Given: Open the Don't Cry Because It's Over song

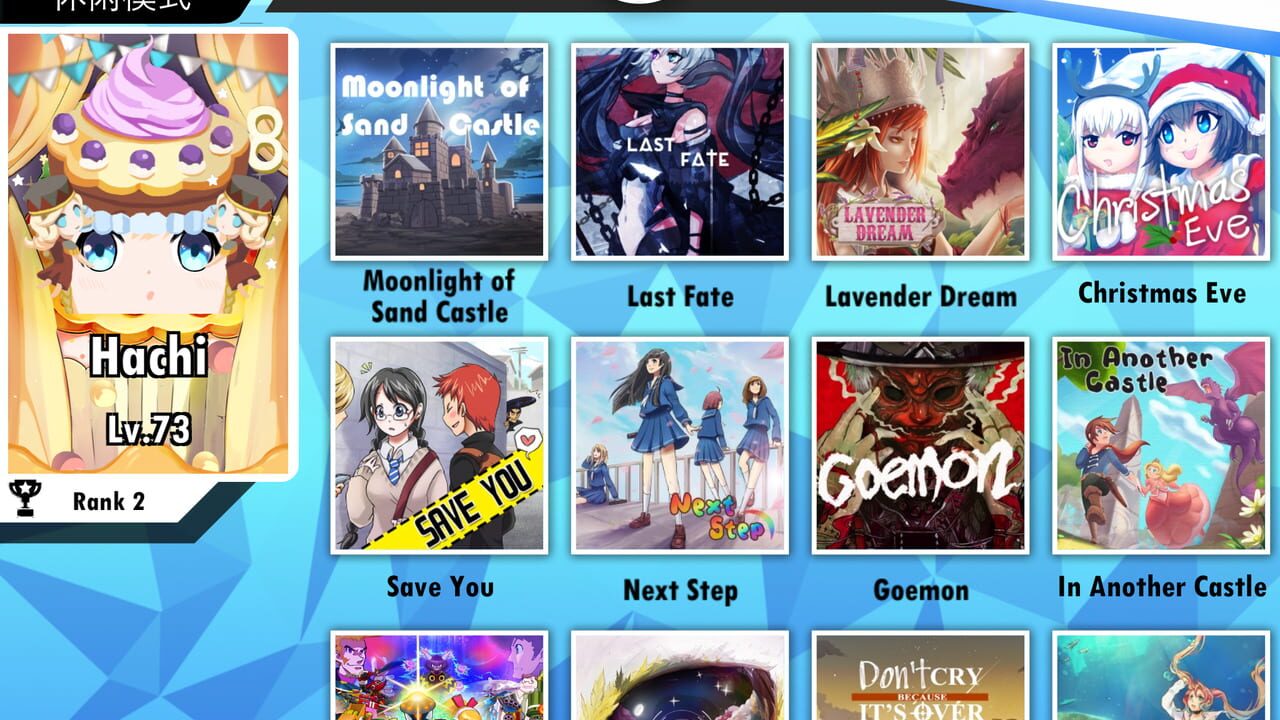Looking at the screenshot, I should tap(920, 678).
